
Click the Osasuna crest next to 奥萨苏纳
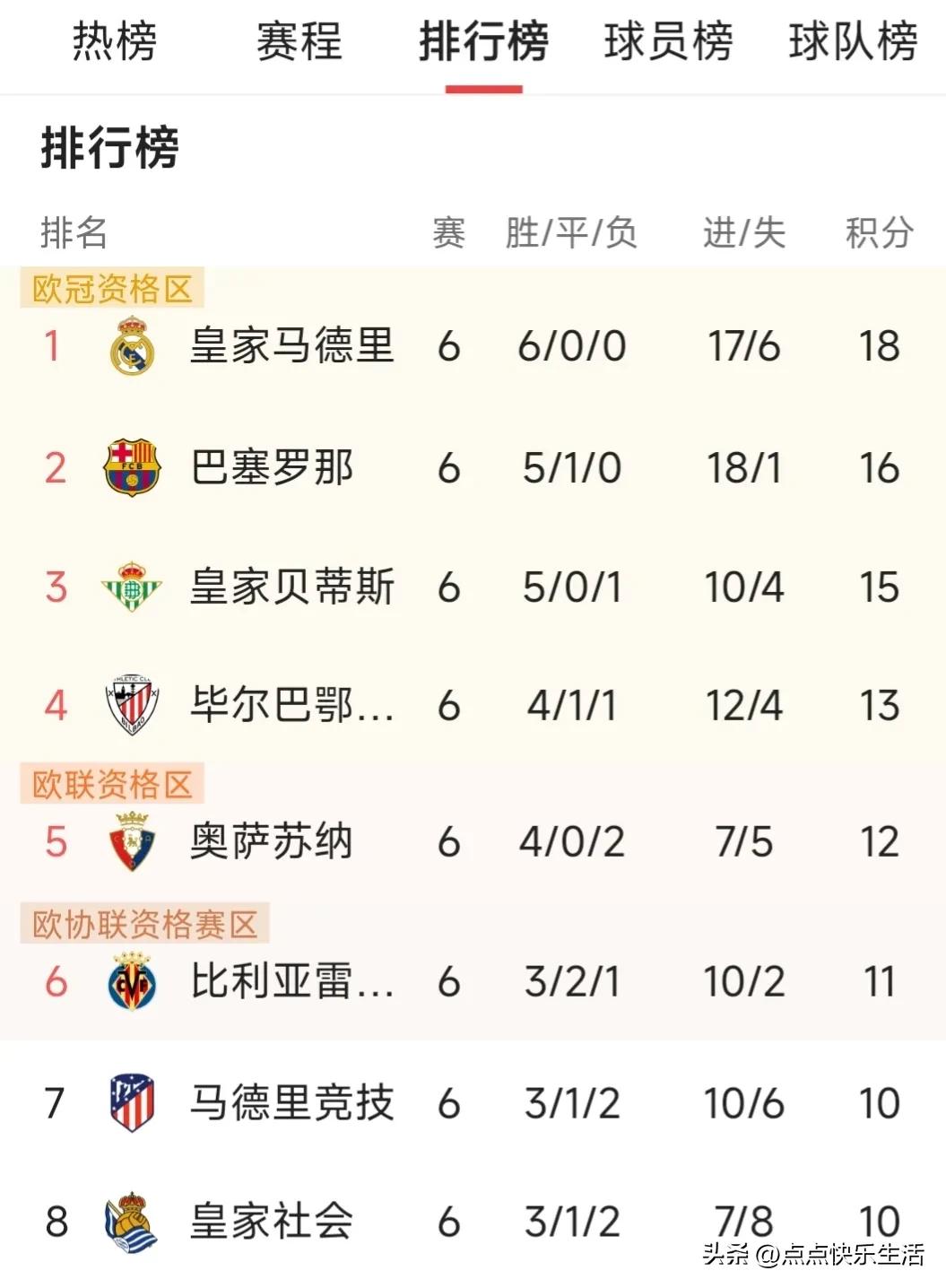point(130,841)
